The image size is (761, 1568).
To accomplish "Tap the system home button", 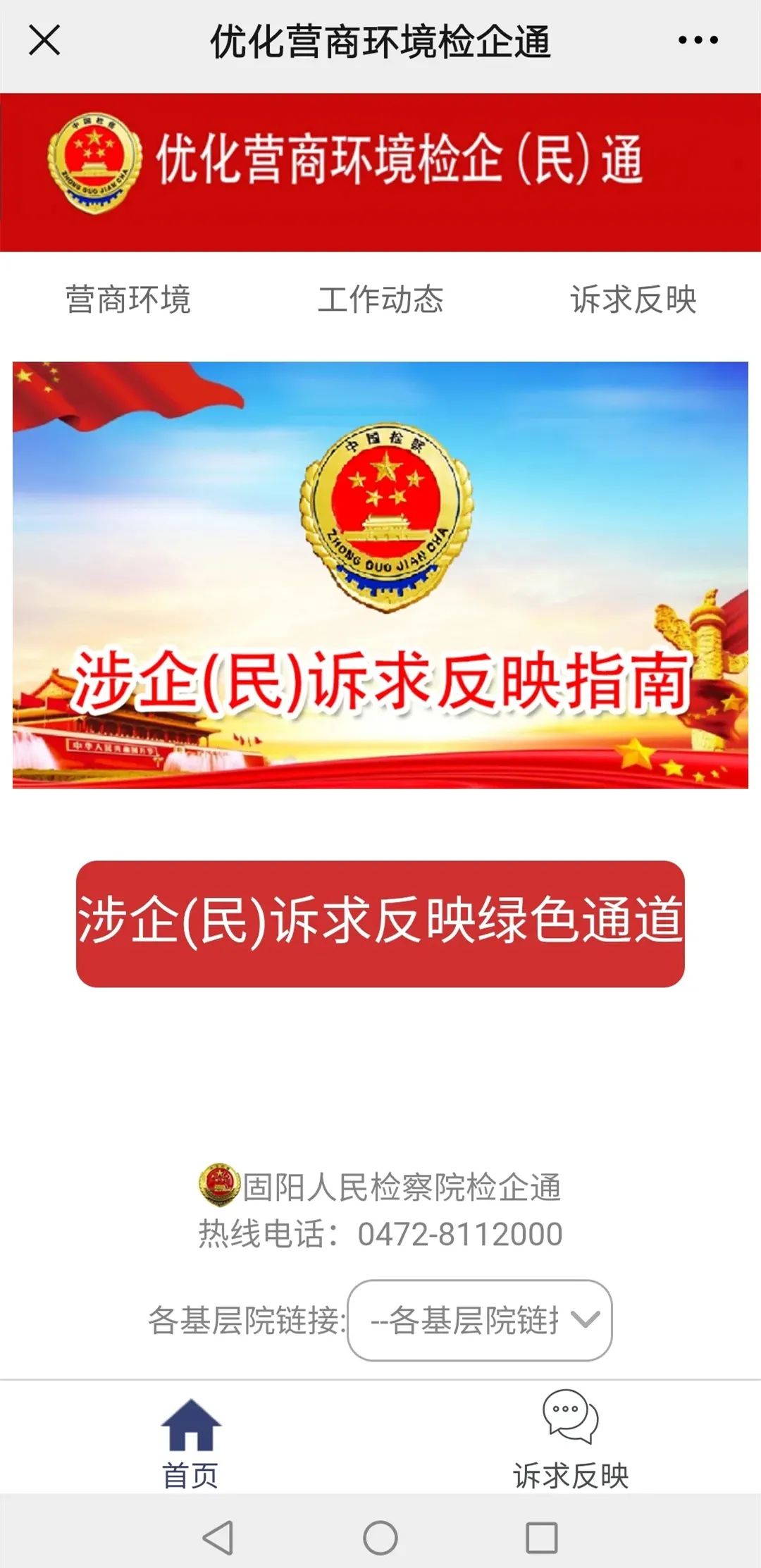I will point(380,1537).
